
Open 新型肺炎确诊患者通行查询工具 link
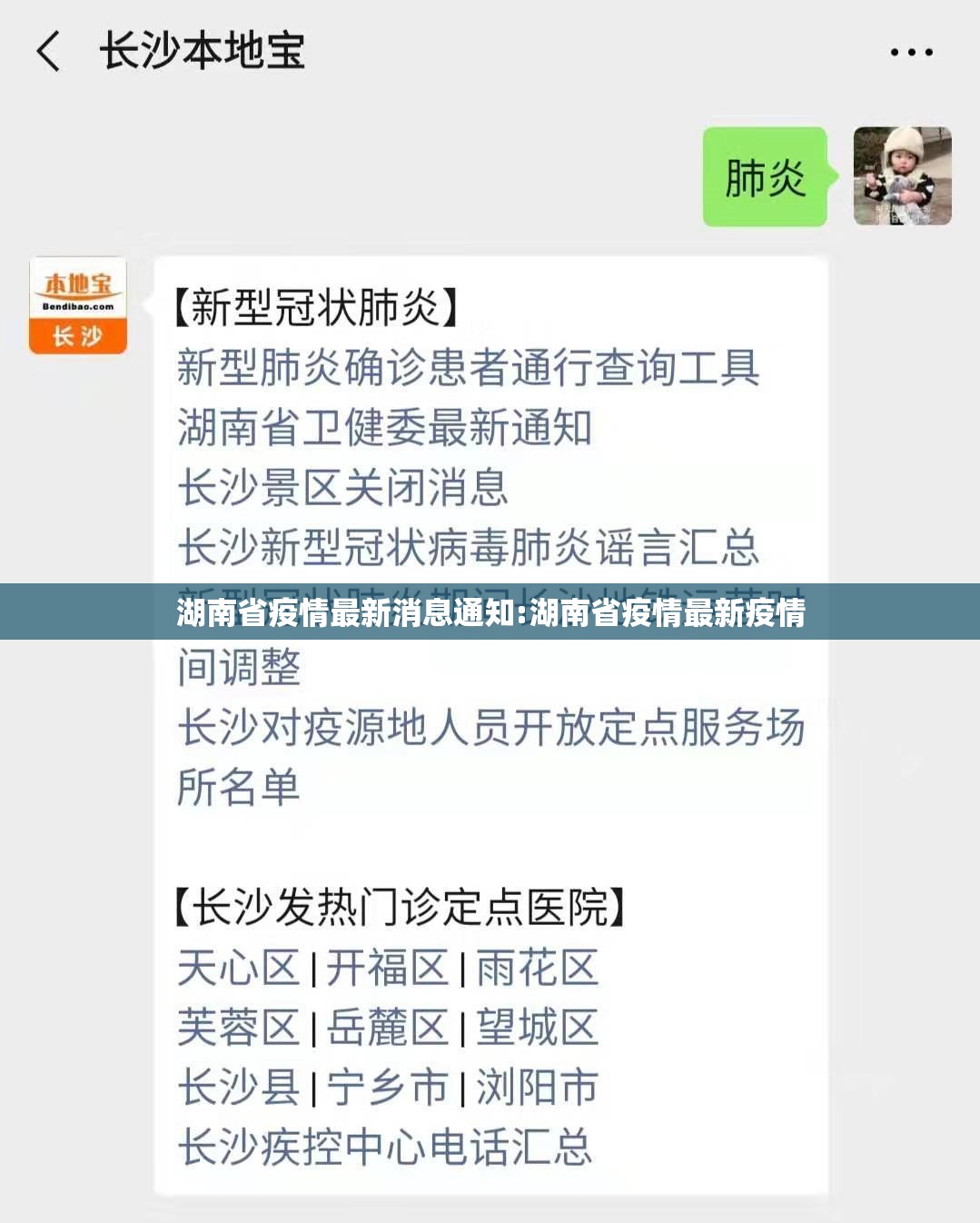pyautogui.click(x=468, y=368)
